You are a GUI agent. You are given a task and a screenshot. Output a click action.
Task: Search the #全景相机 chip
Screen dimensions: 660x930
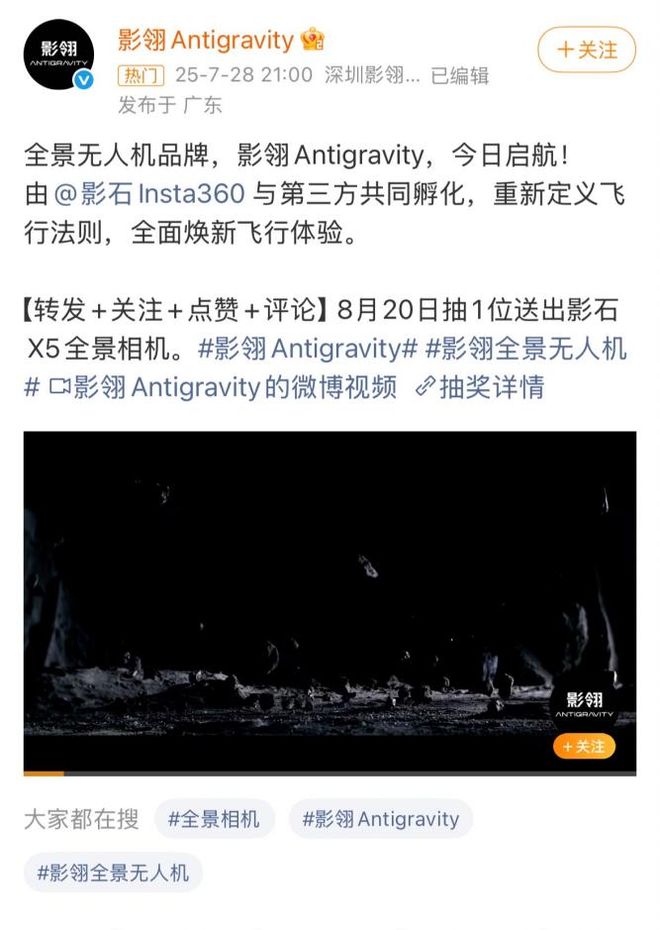coord(213,819)
